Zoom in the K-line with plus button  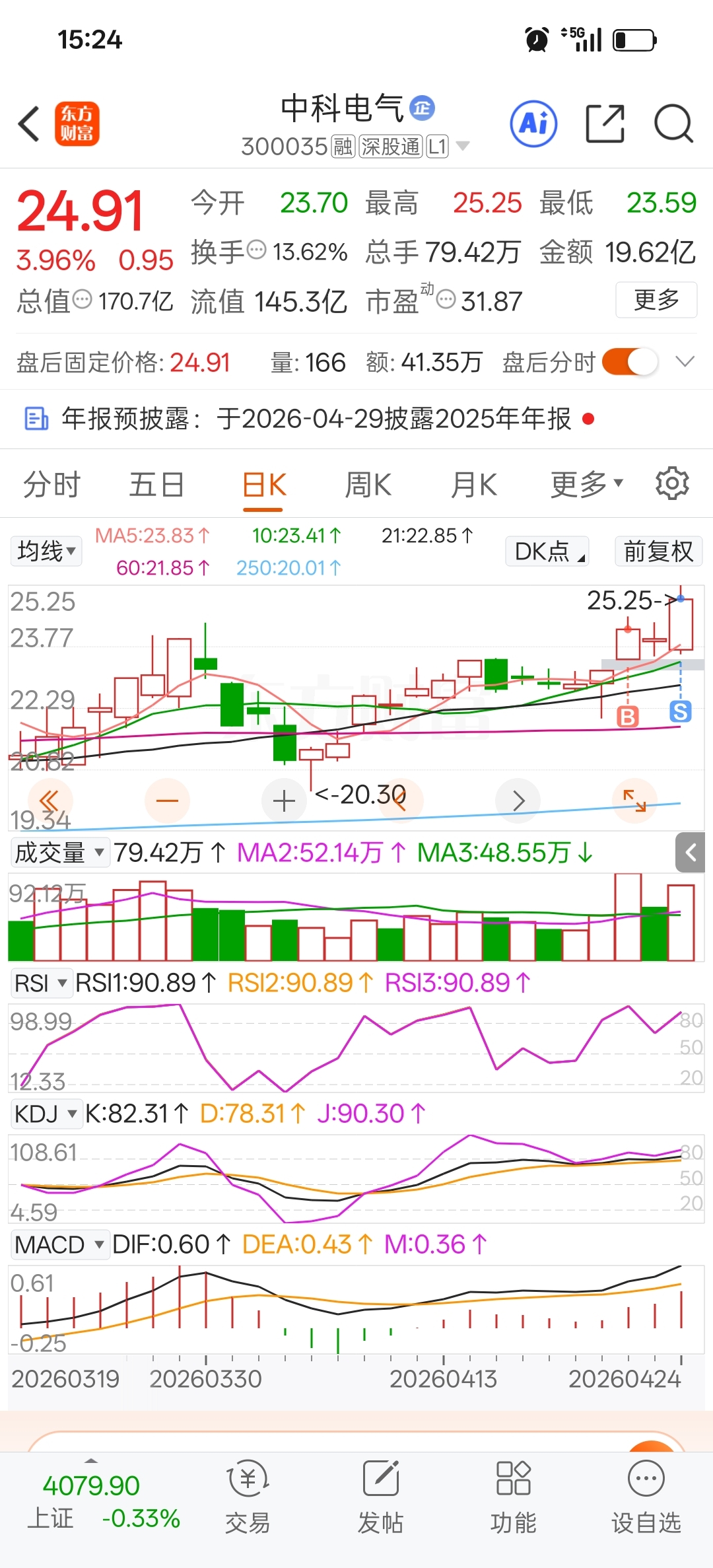pyautogui.click(x=284, y=801)
